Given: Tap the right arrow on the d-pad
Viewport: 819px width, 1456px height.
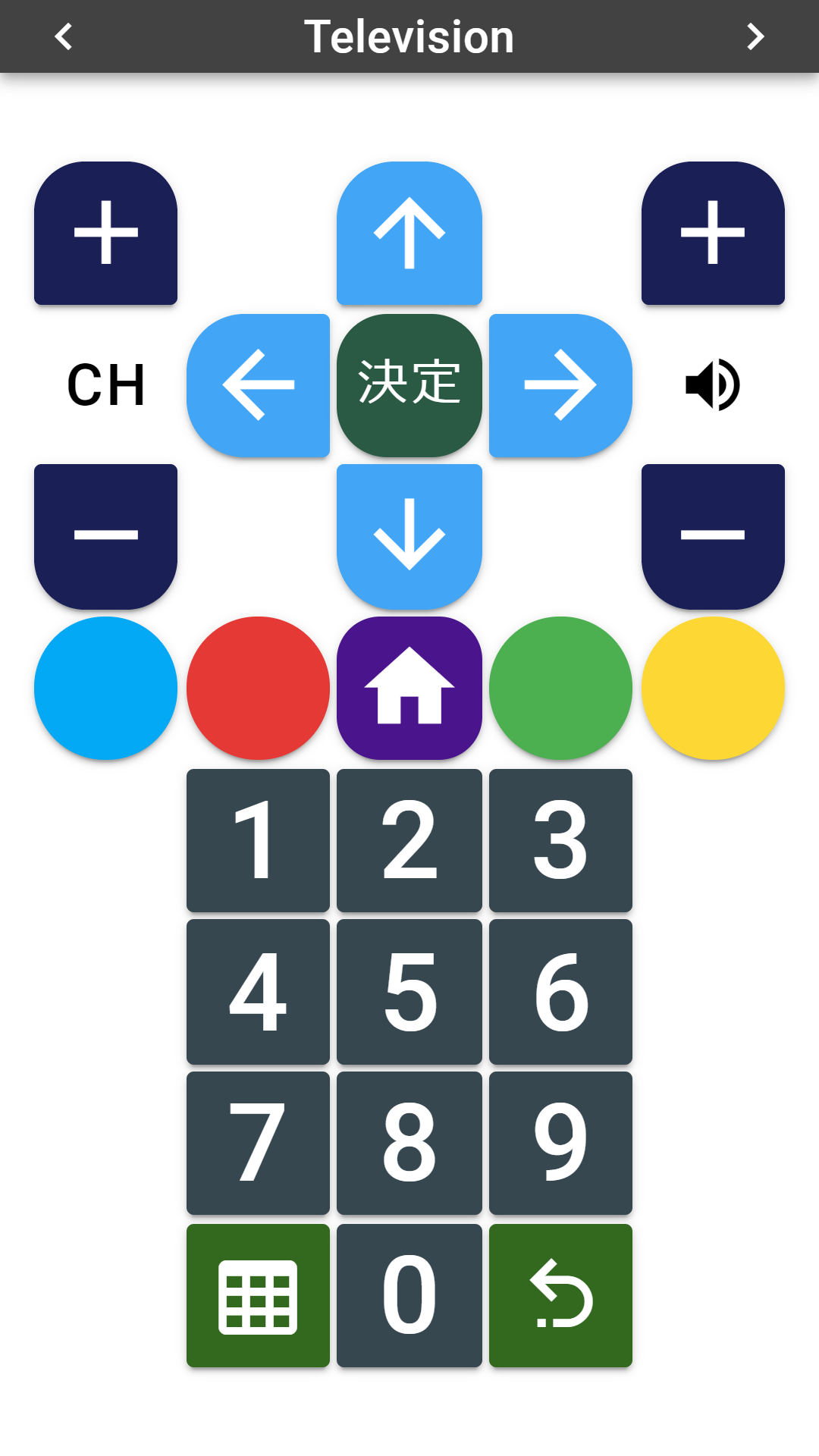Looking at the screenshot, I should (561, 385).
